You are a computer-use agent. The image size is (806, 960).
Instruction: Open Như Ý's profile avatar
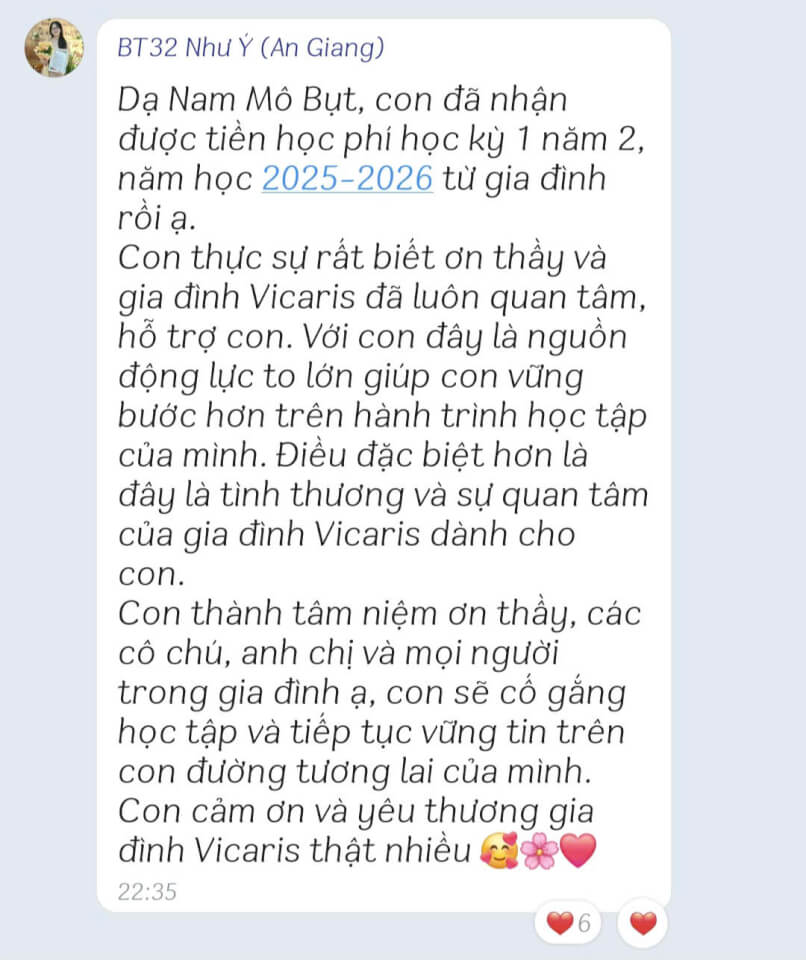54,48
